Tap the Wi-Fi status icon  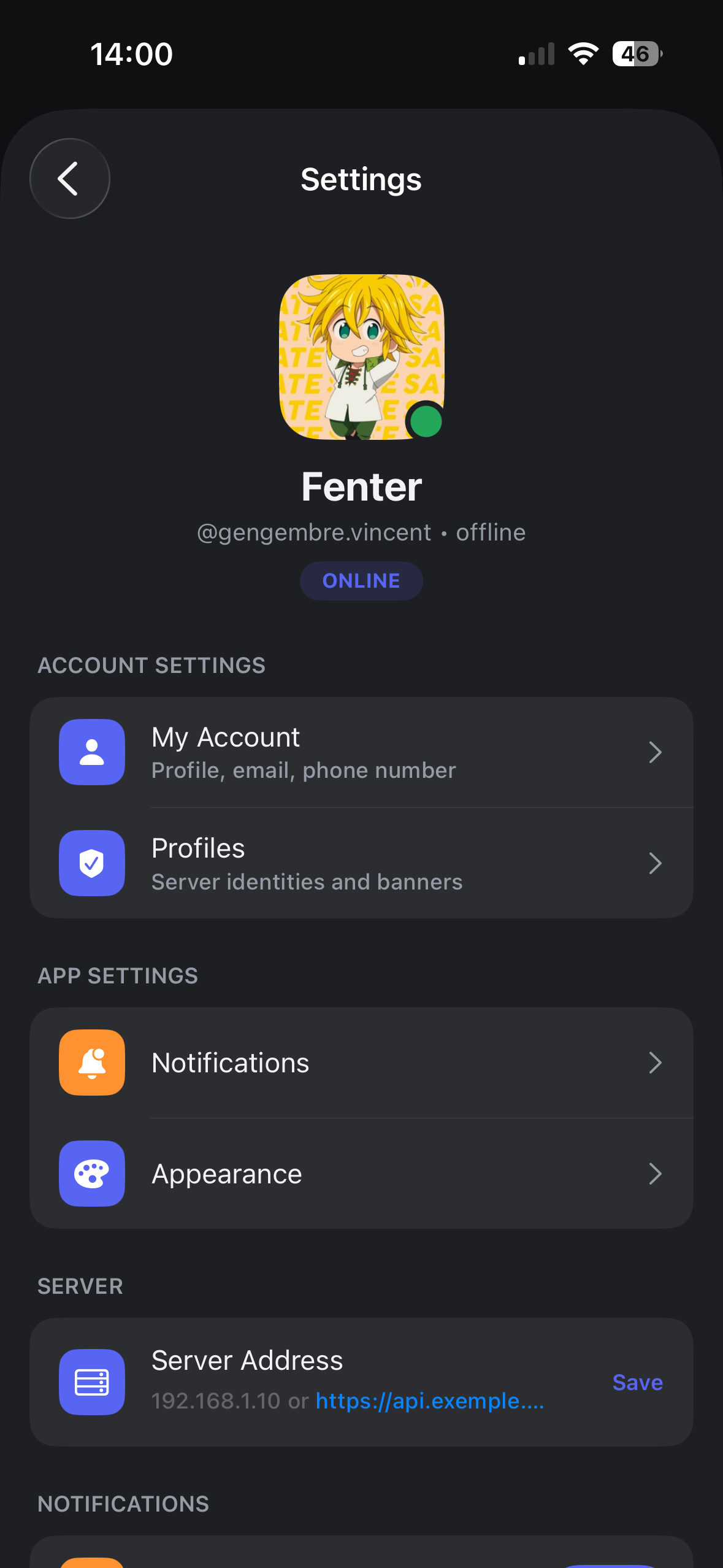coord(581,55)
